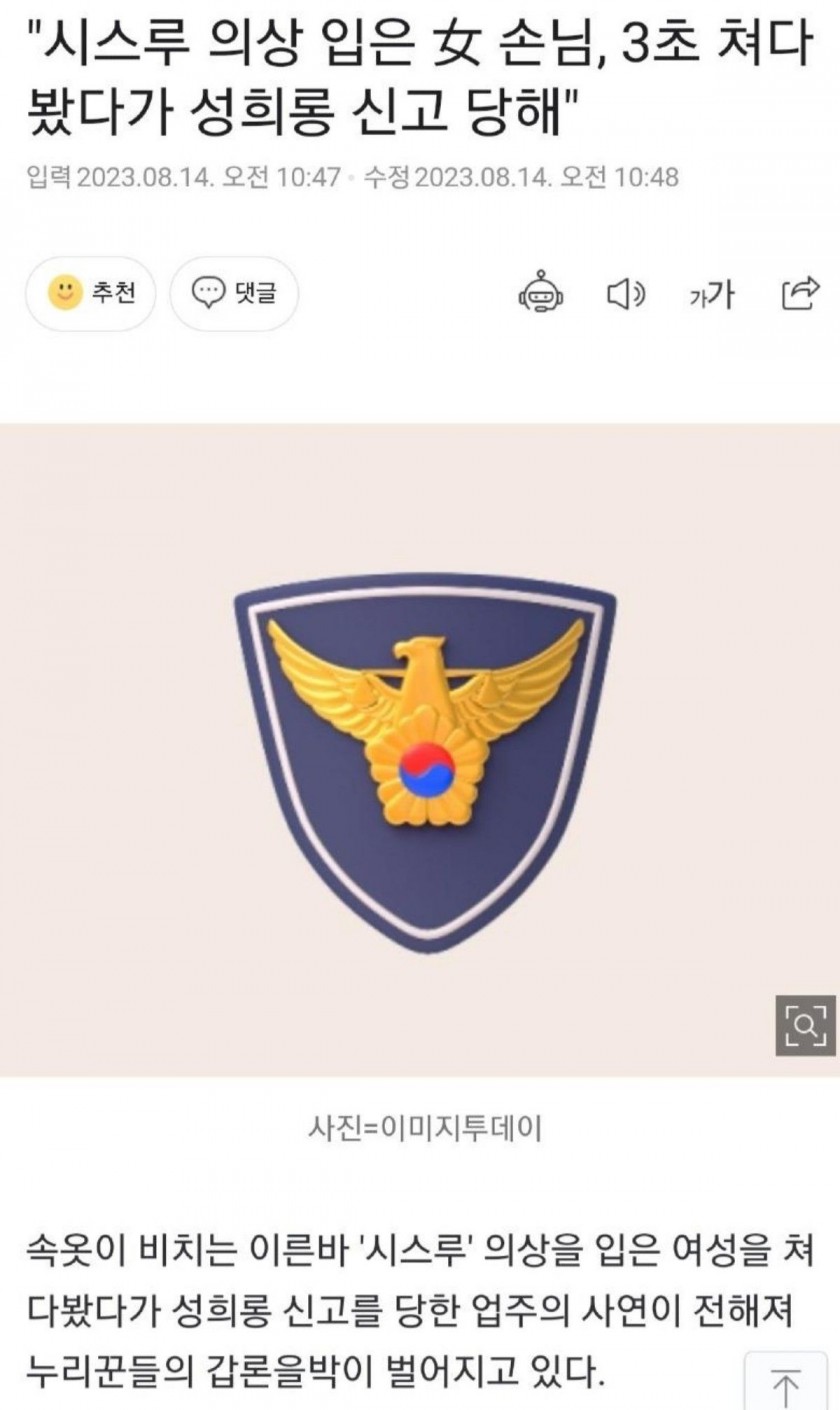The image size is (840, 1410).
Task: Listen to the article with the speaker icon
Action: click(x=626, y=294)
